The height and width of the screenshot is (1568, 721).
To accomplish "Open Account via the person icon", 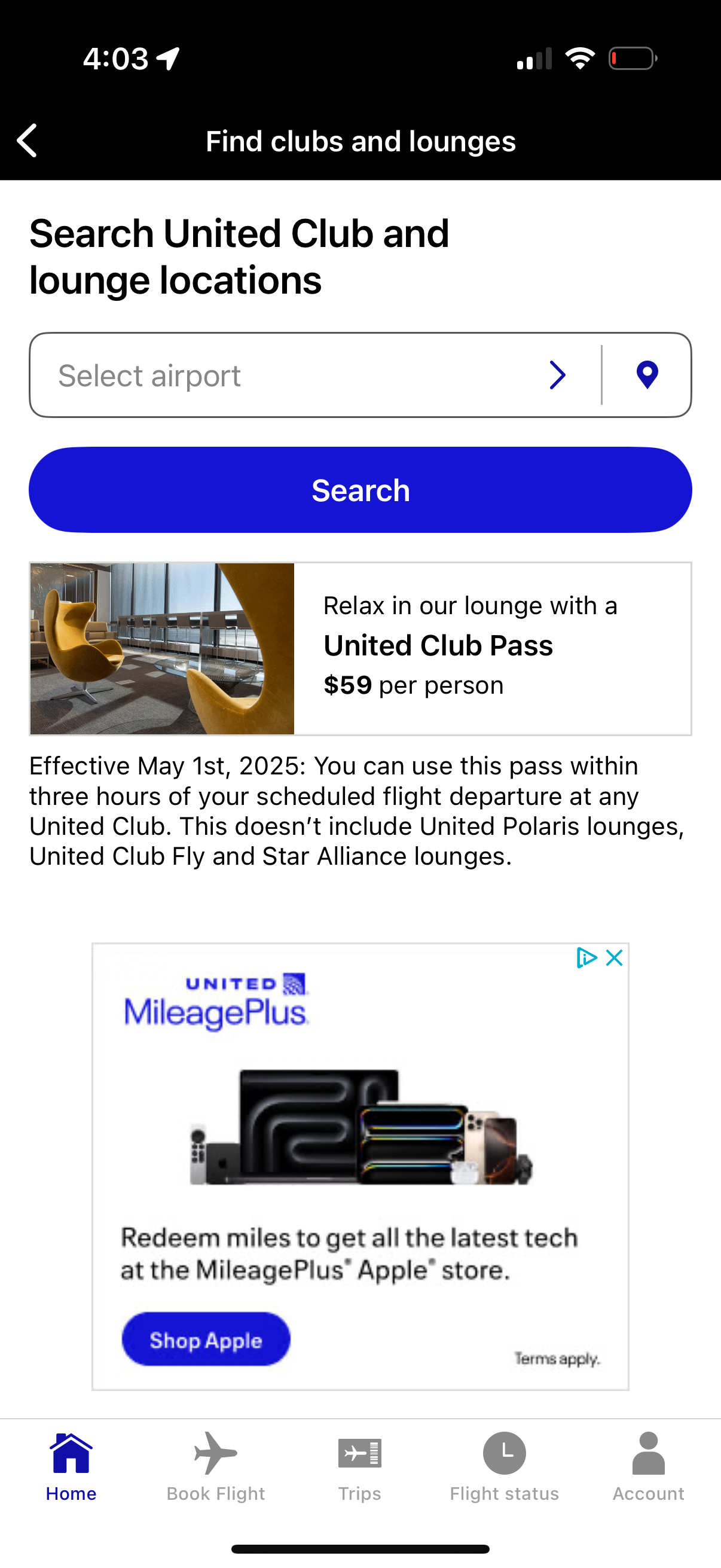I will (x=648, y=1456).
